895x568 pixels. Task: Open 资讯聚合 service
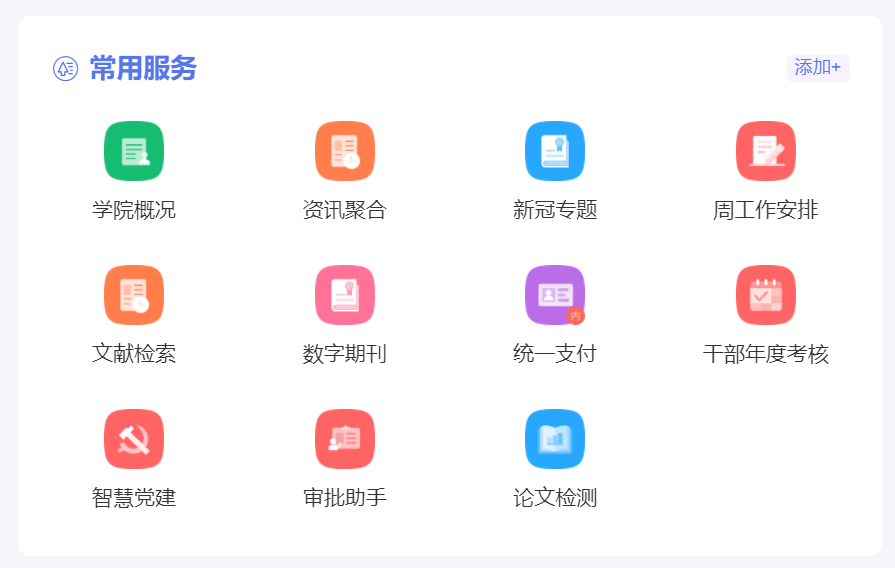point(345,152)
